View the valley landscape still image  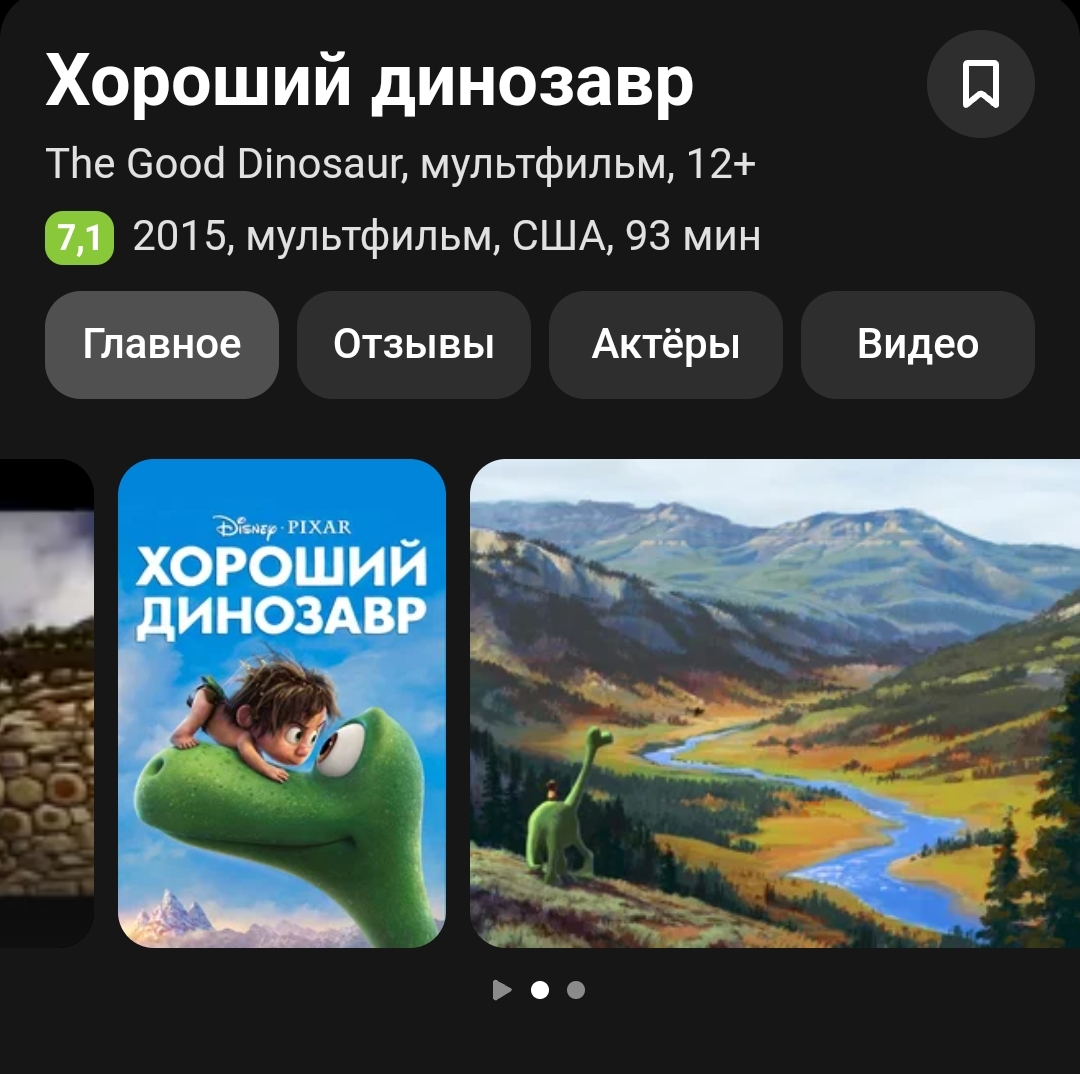(x=774, y=702)
